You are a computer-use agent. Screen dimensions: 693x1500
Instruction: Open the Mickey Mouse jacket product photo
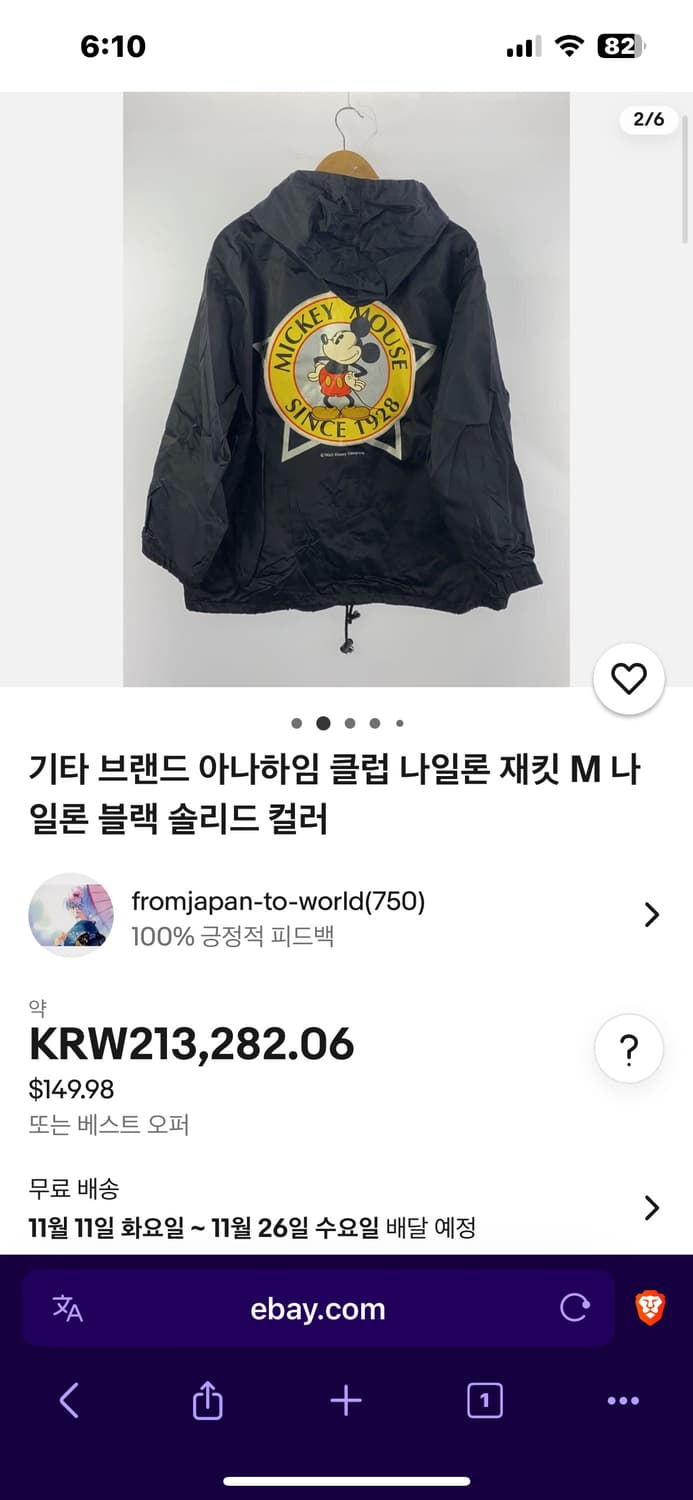[x=346, y=390]
